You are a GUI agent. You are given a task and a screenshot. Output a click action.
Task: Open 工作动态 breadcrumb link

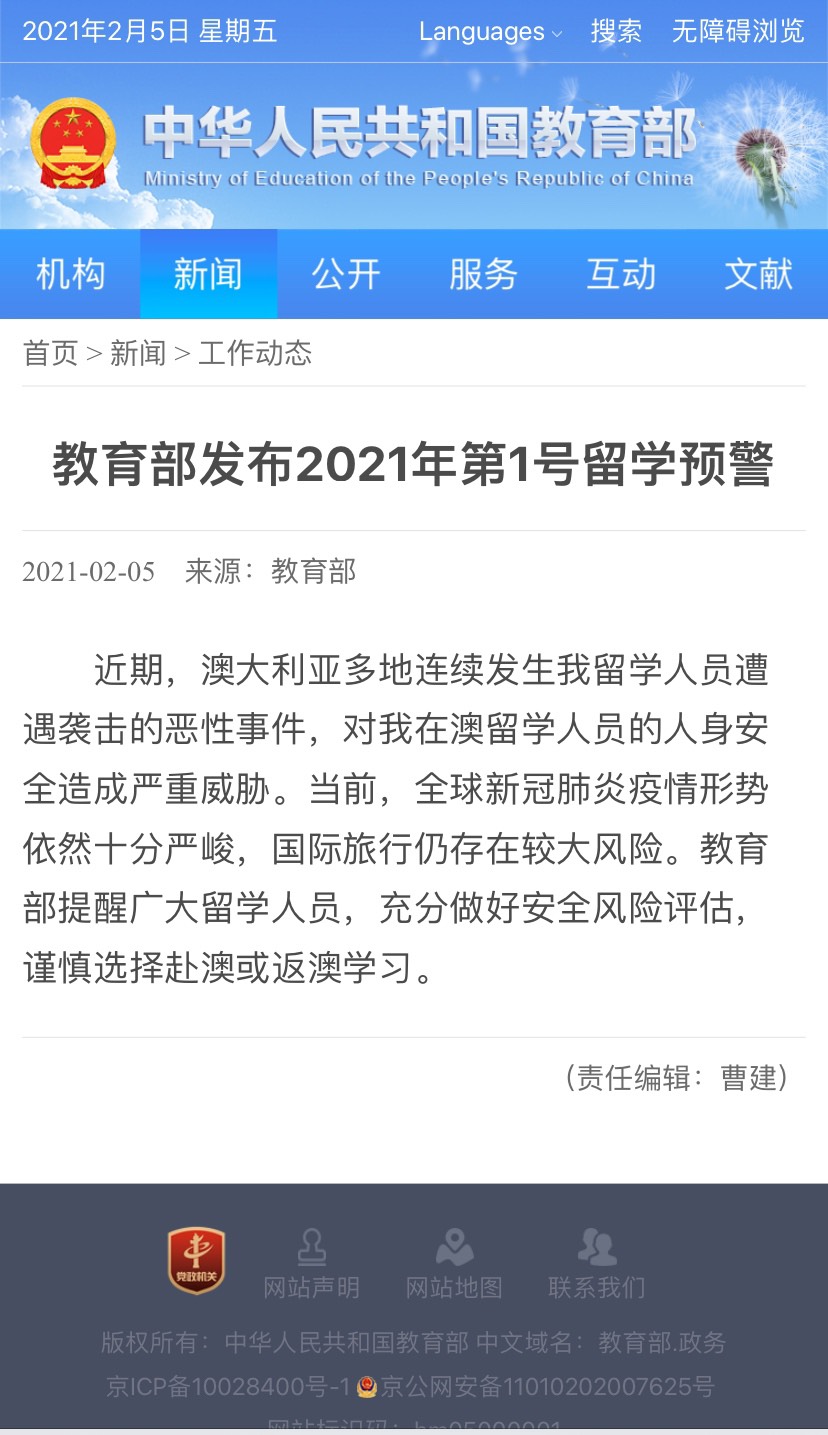click(255, 353)
